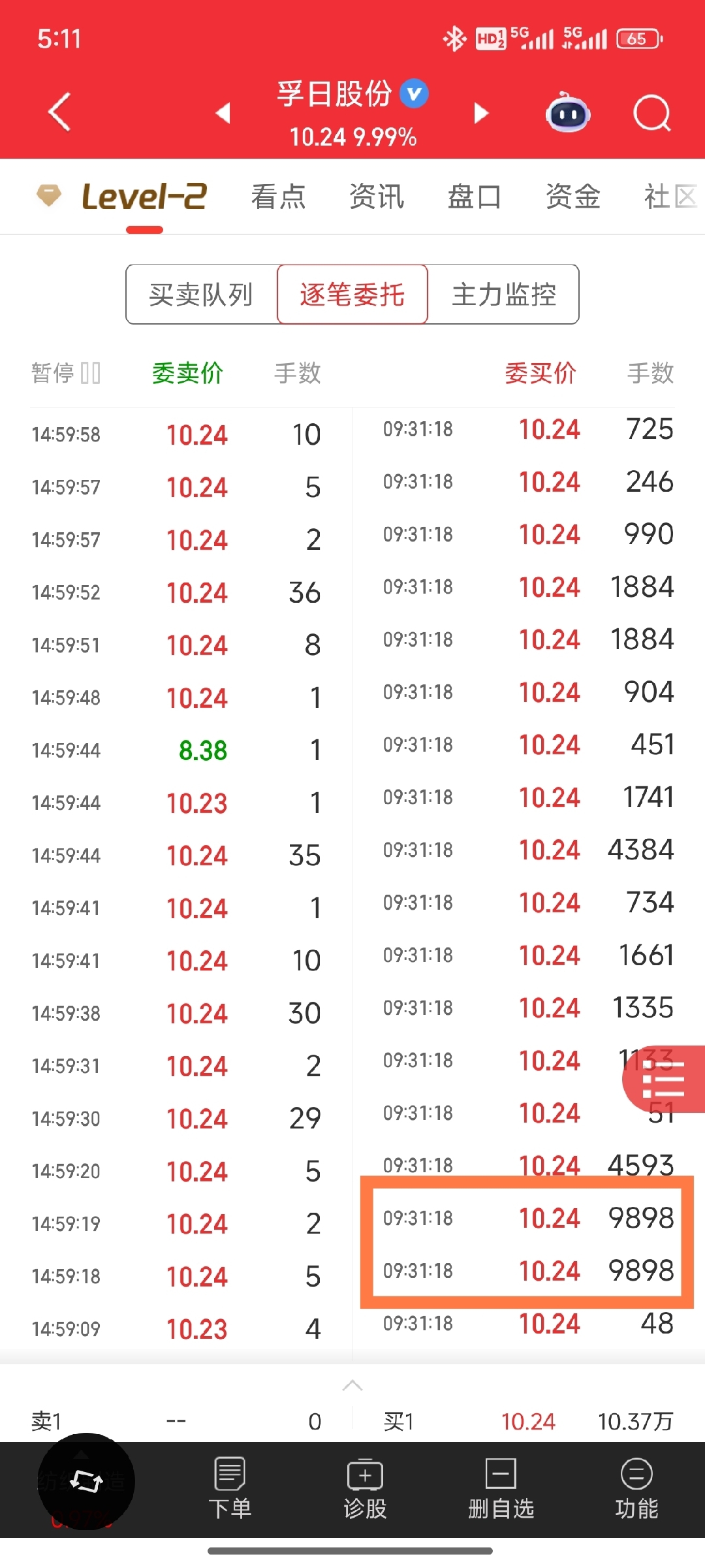The image size is (705, 1568).
Task: Open the 盘口 tab
Action: tap(475, 197)
